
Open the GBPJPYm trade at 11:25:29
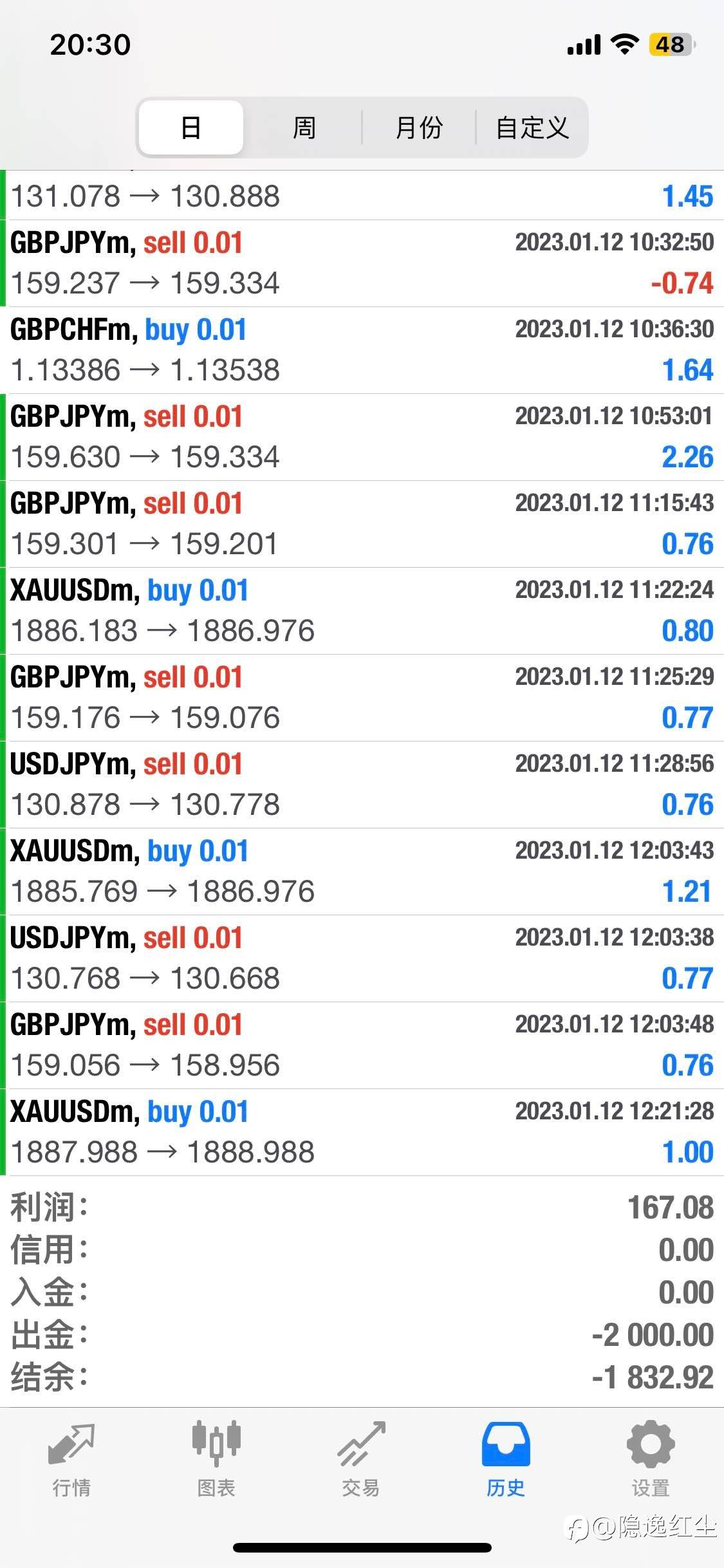(x=362, y=698)
